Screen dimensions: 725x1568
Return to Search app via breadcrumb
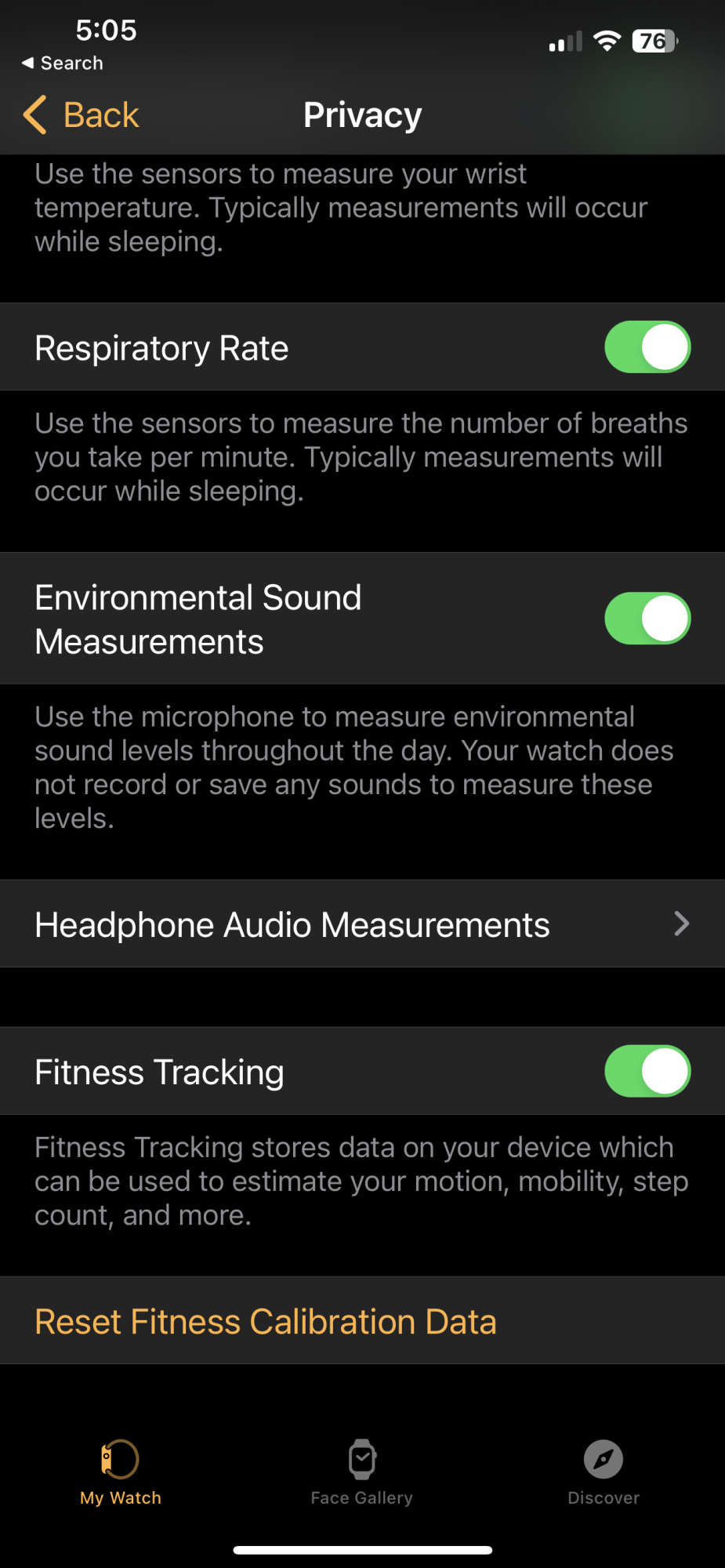pos(63,63)
